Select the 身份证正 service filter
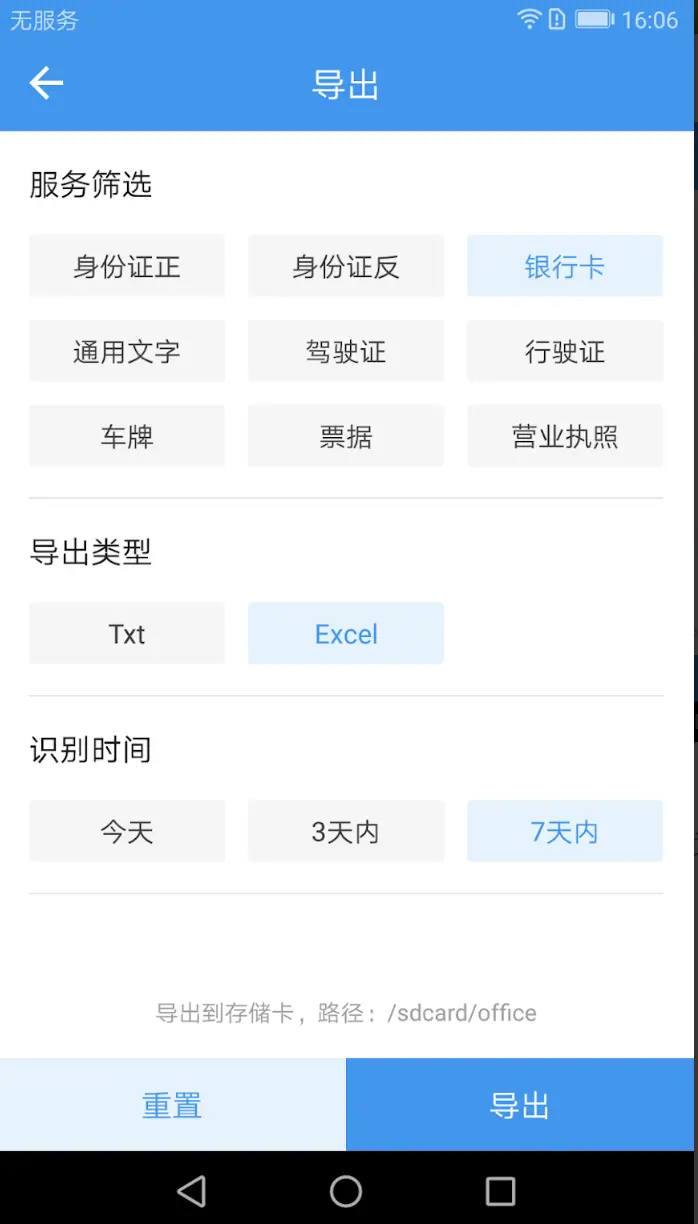The image size is (698, 1224). pyautogui.click(x=127, y=266)
